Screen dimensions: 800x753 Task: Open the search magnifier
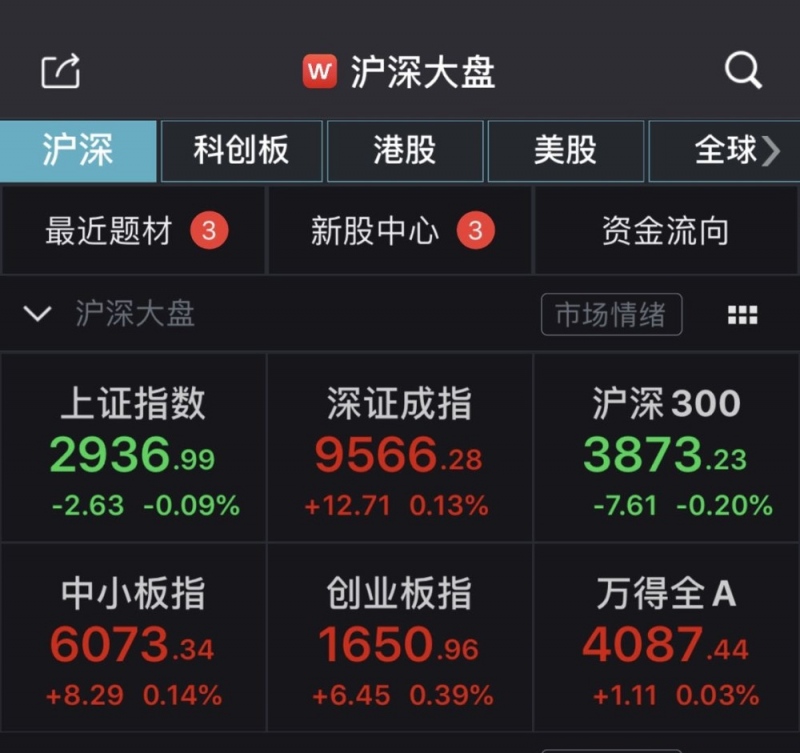[742, 71]
